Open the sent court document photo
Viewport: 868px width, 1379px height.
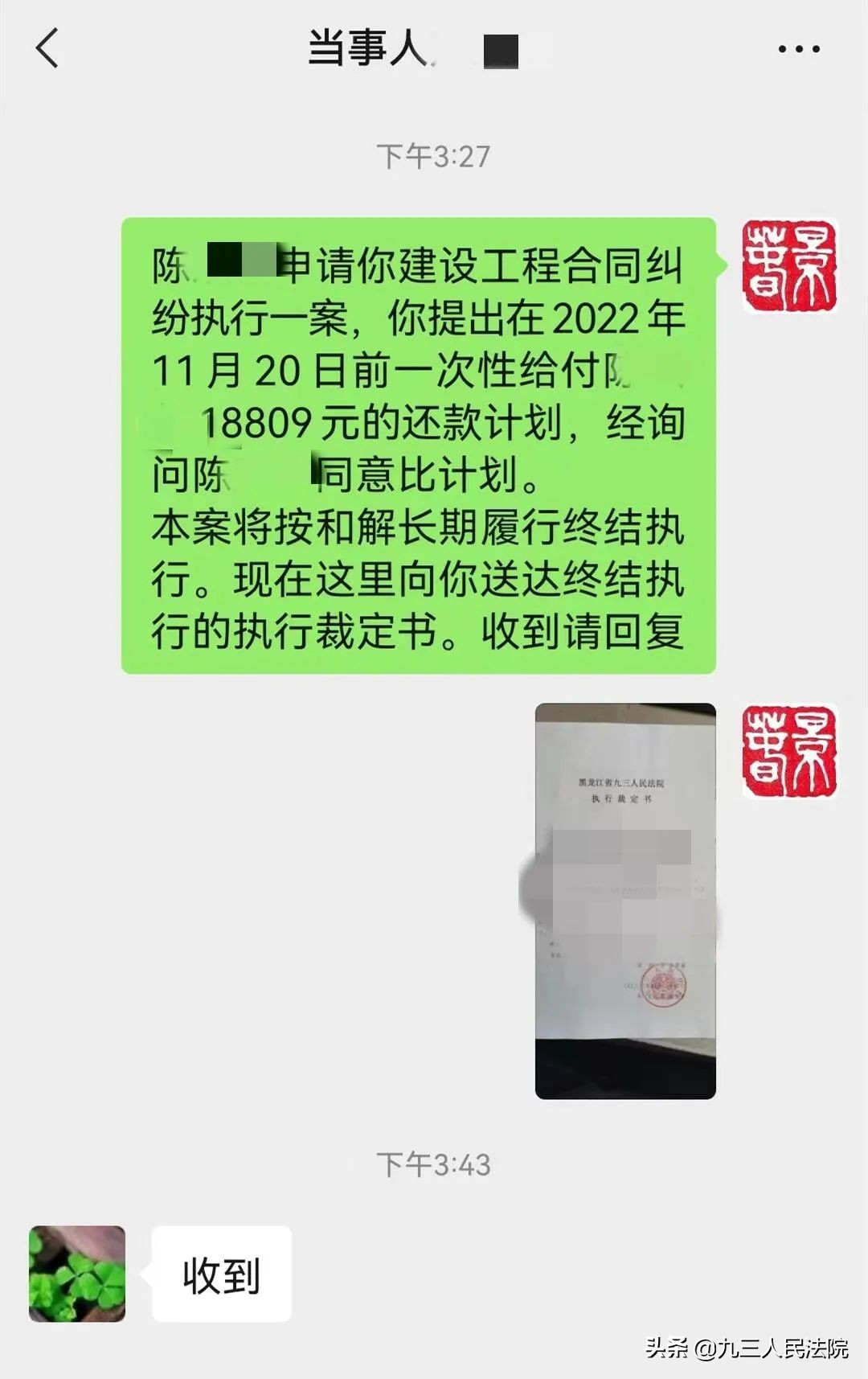pyautogui.click(x=625, y=901)
